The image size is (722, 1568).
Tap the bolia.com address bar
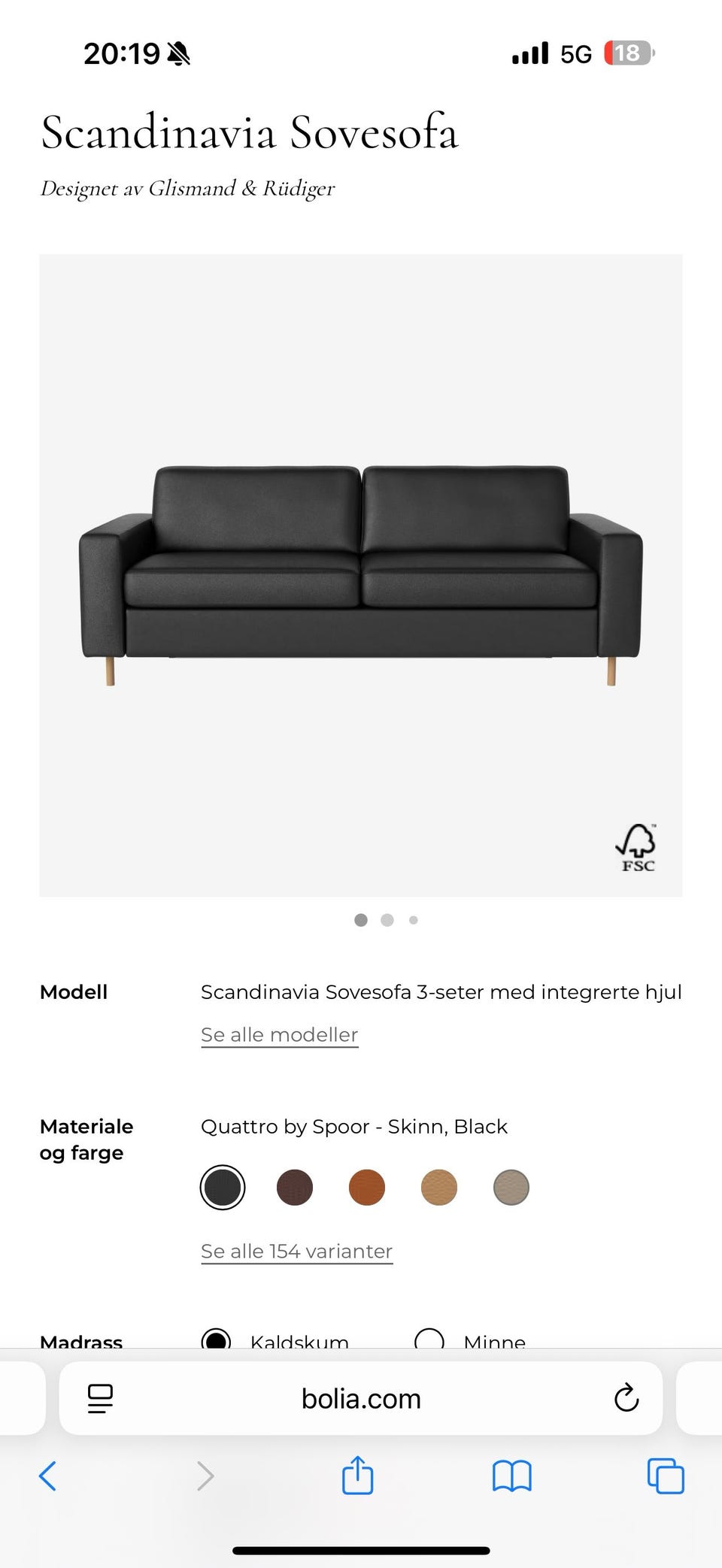point(361,1398)
